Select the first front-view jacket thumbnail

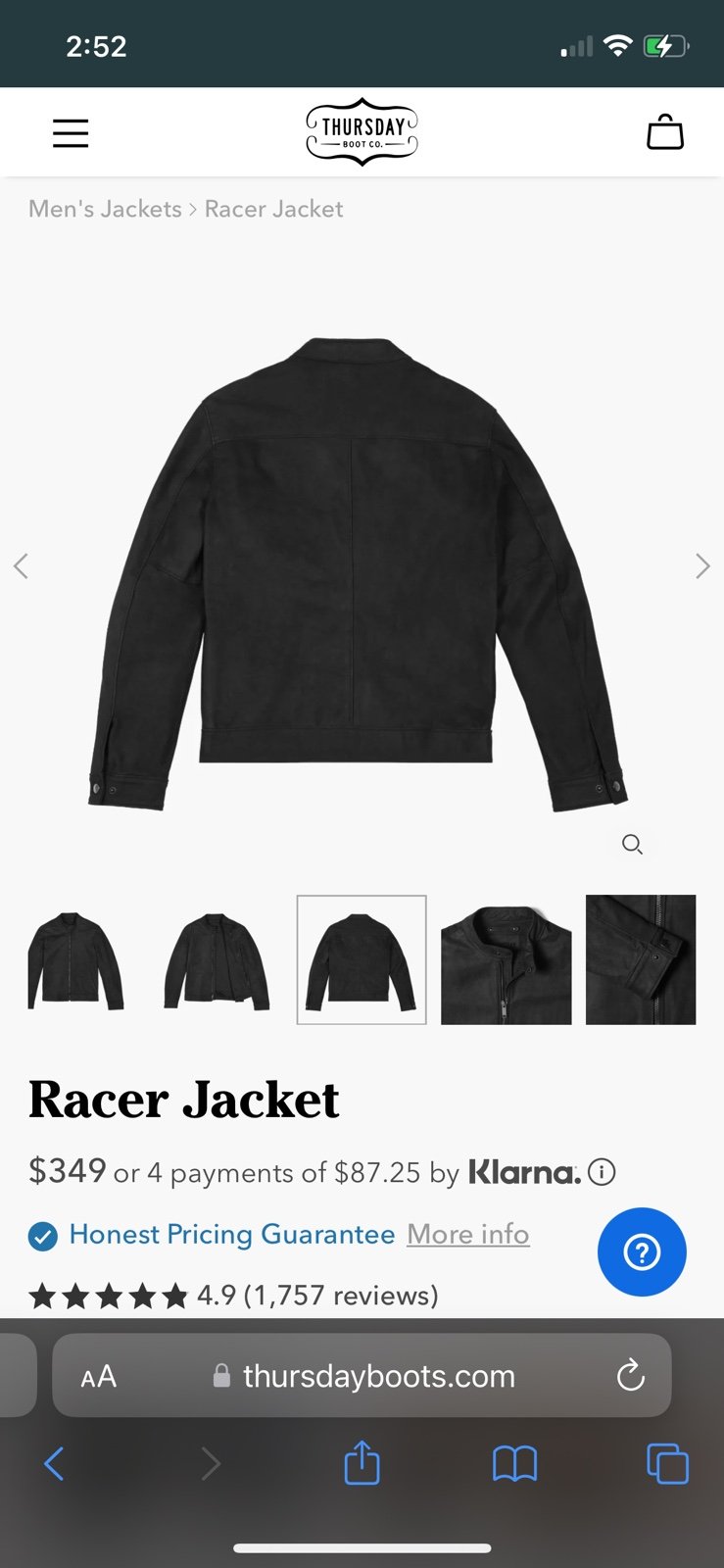pyautogui.click(x=74, y=959)
